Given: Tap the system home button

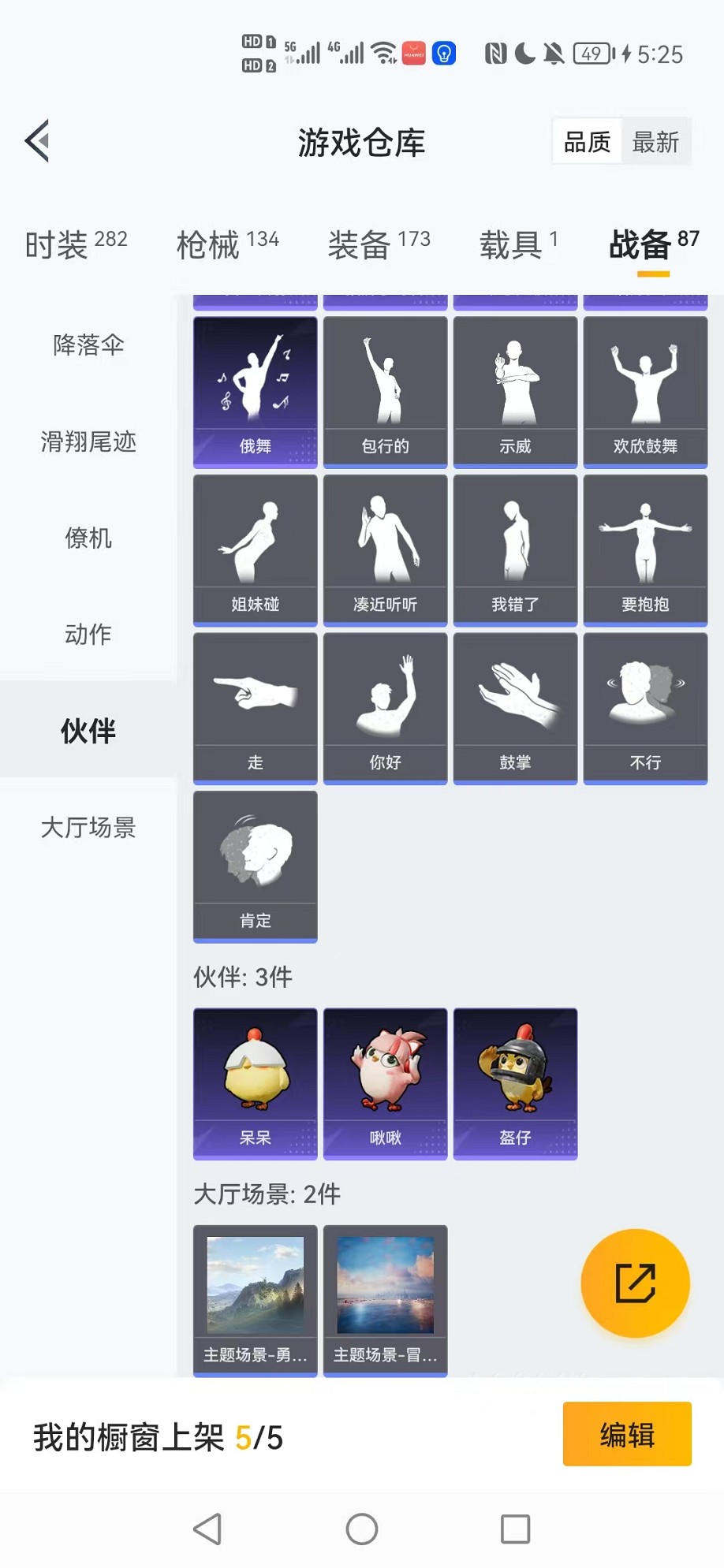Looking at the screenshot, I should point(362,1529).
